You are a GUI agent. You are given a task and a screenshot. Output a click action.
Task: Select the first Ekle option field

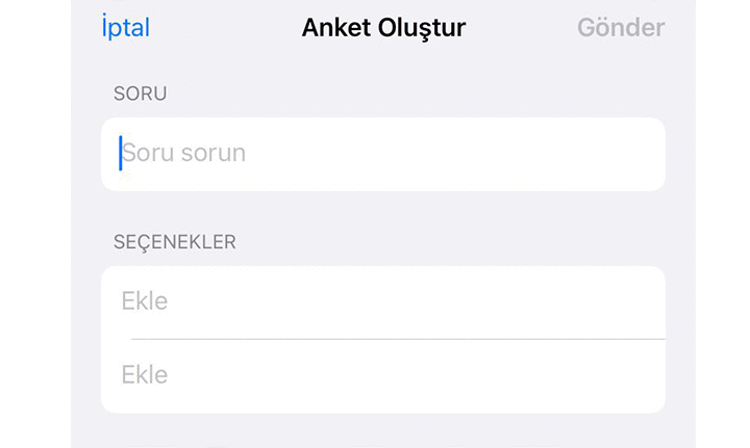pos(382,301)
